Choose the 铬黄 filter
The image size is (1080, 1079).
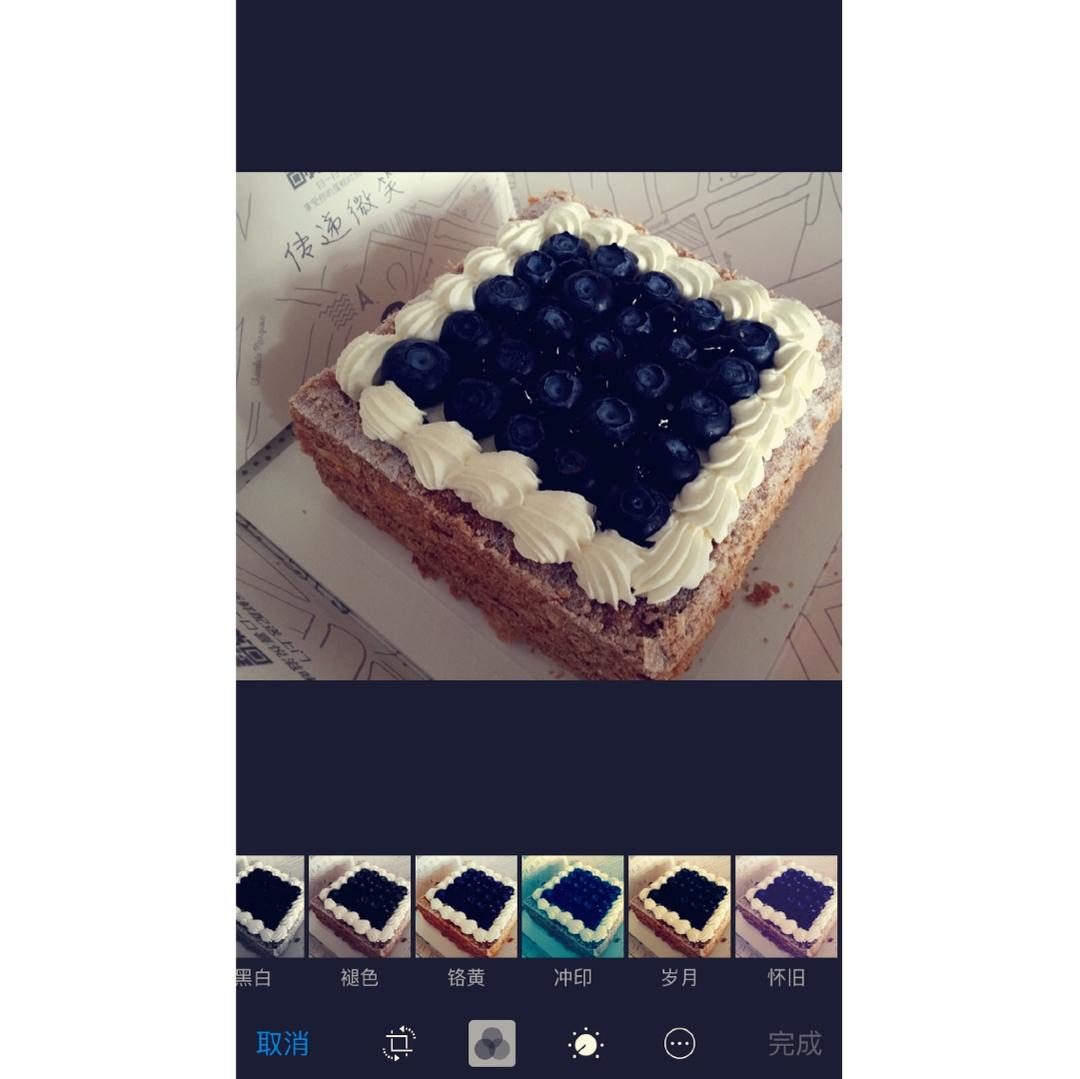[x=466, y=907]
